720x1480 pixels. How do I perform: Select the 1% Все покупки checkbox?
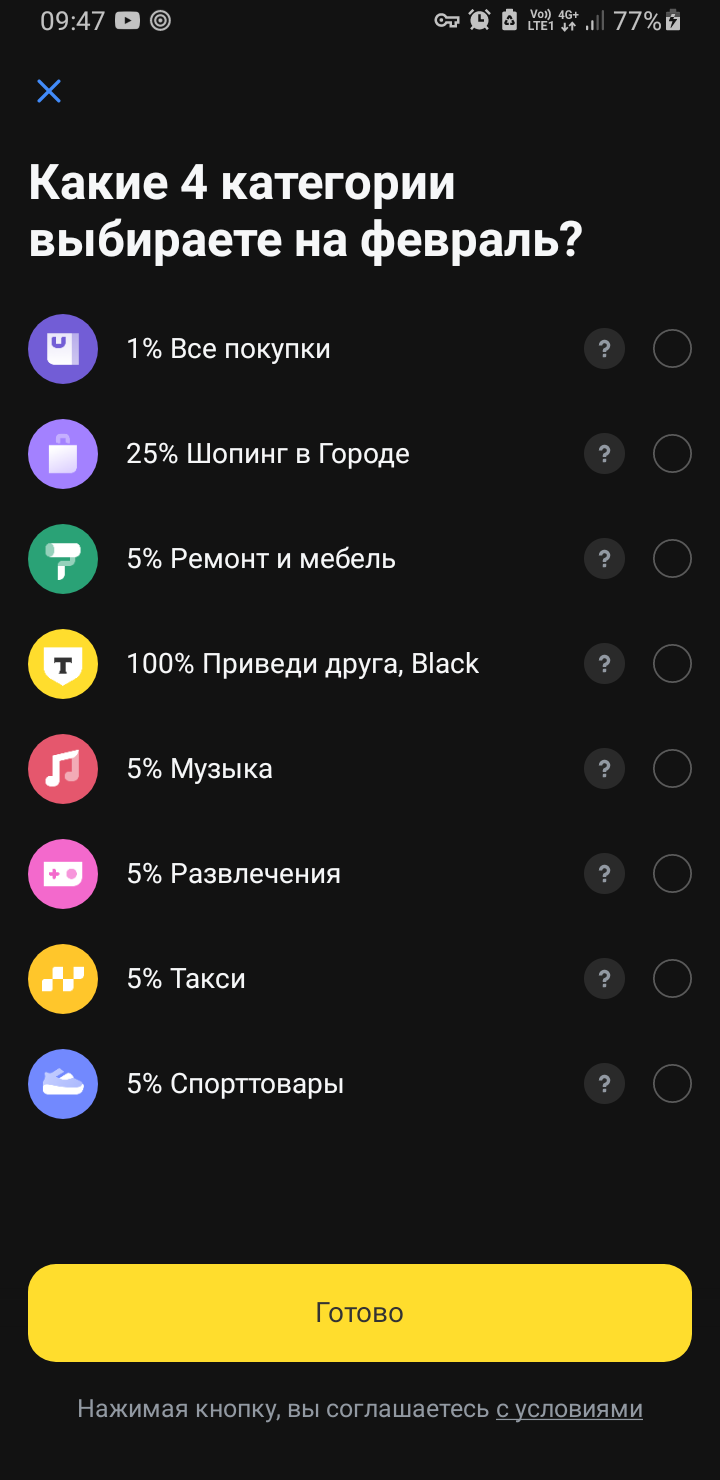[672, 349]
